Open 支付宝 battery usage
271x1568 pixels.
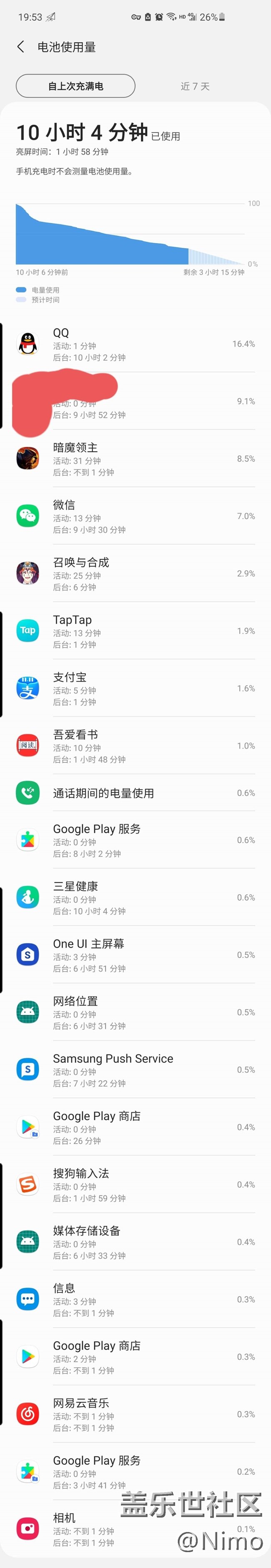(135, 689)
